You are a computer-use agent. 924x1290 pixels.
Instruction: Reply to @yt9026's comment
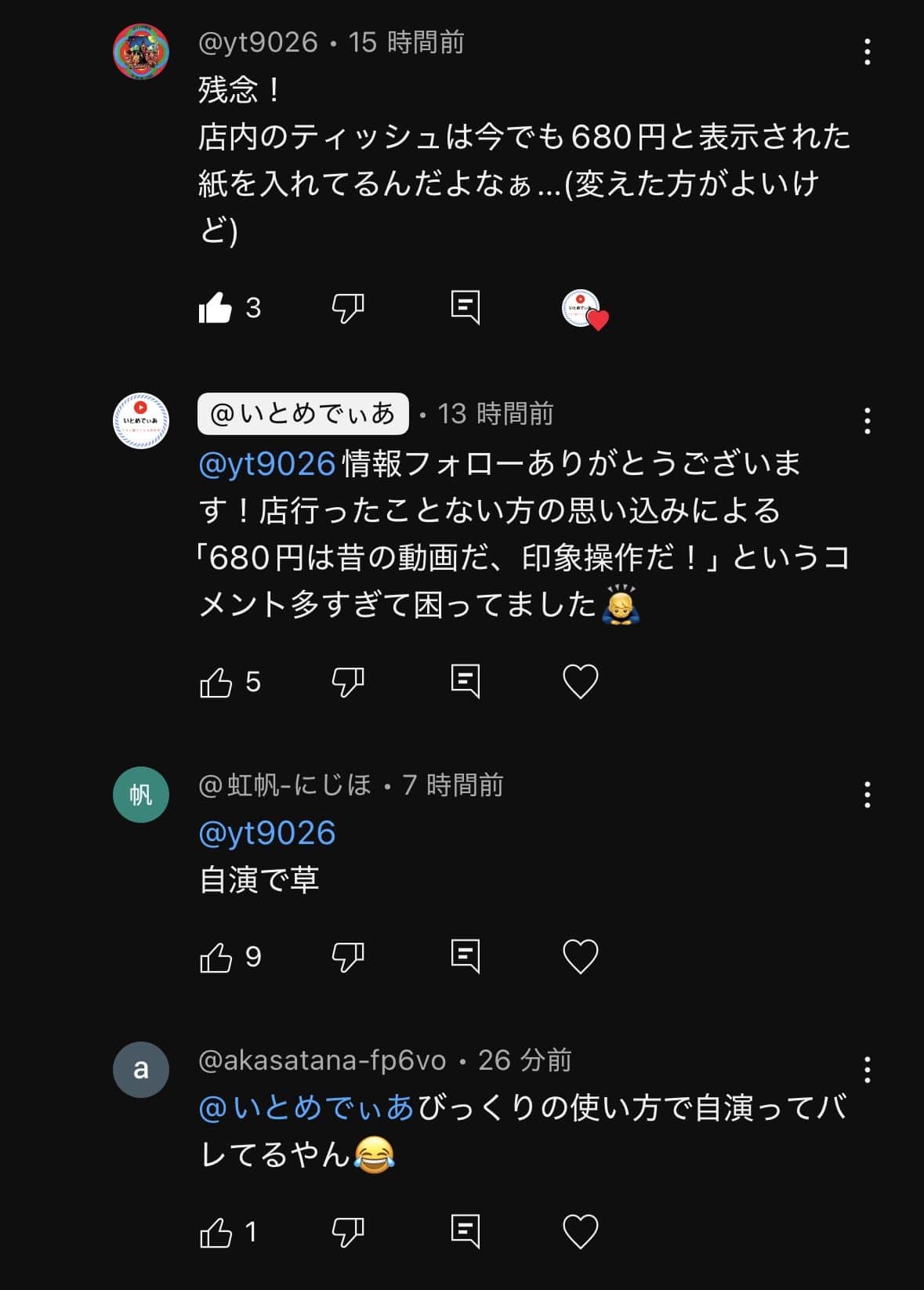(465, 308)
